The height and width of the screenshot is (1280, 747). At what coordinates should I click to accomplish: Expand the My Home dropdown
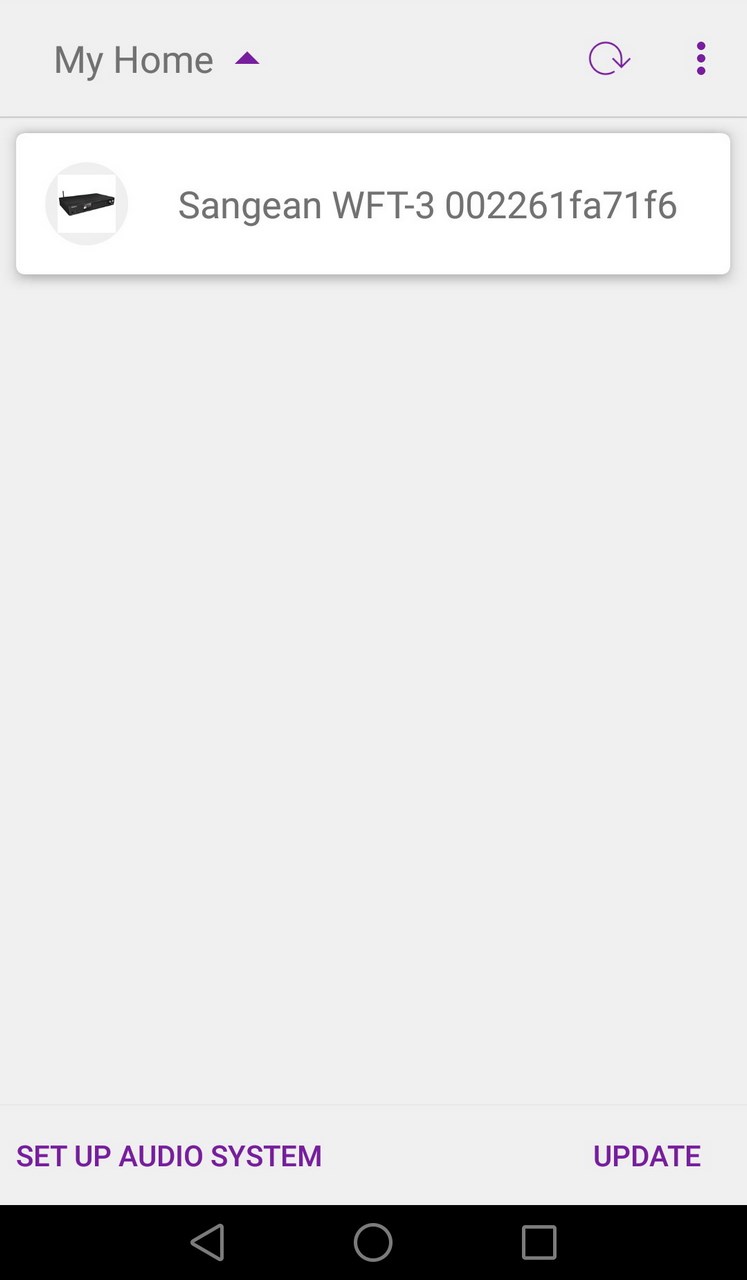coord(157,60)
